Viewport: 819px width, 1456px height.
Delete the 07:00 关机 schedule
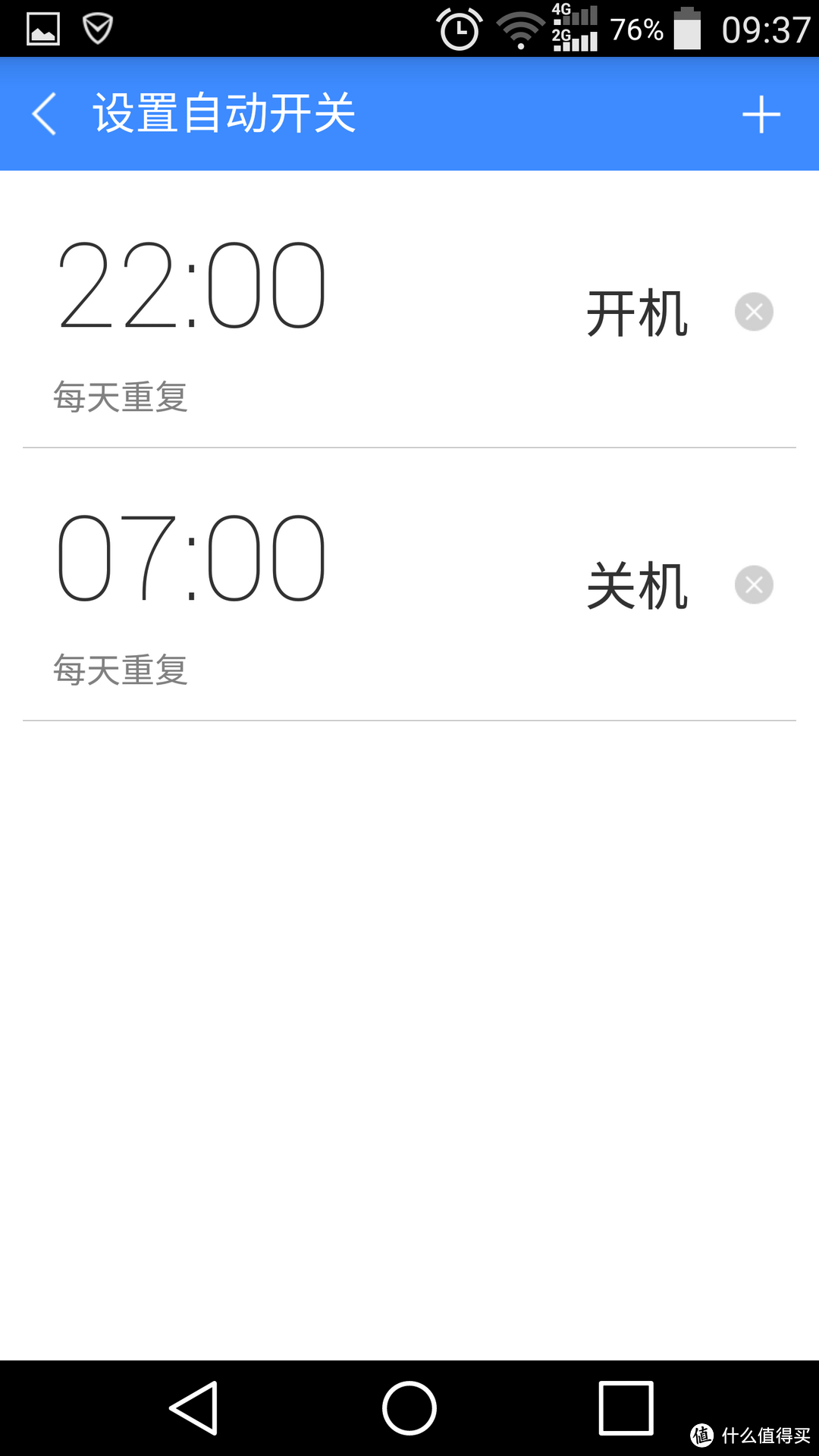tap(754, 585)
